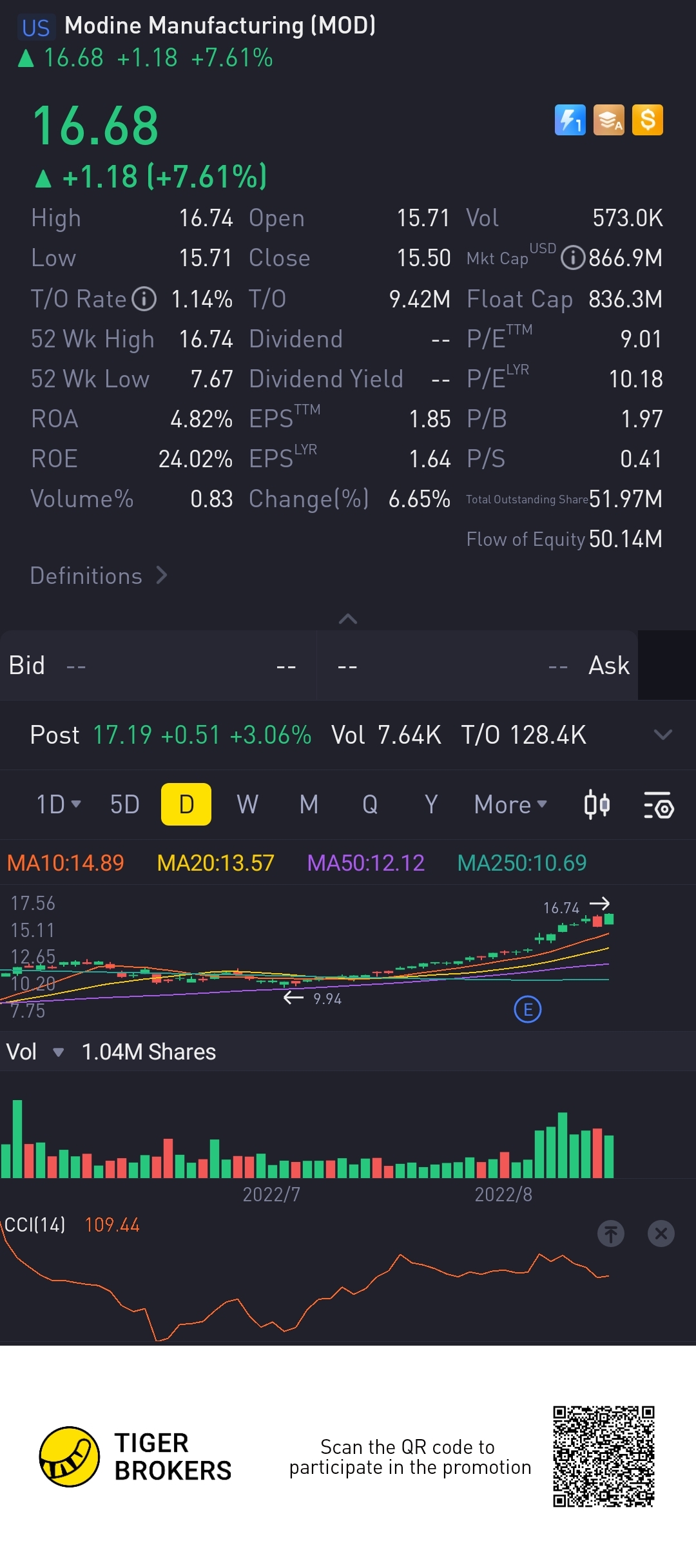This screenshot has height=1568, width=696.
Task: Switch to the monthly M chart
Action: 309,804
